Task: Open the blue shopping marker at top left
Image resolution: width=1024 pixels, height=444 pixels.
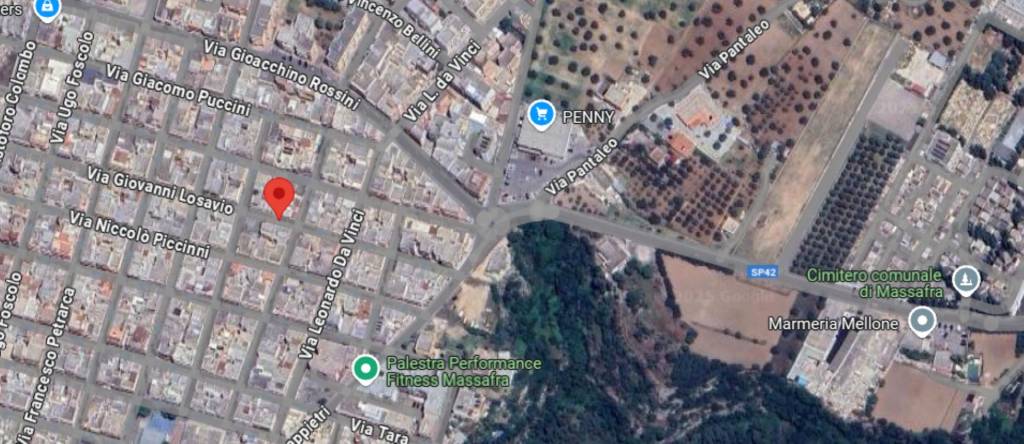Action: tap(46, 8)
